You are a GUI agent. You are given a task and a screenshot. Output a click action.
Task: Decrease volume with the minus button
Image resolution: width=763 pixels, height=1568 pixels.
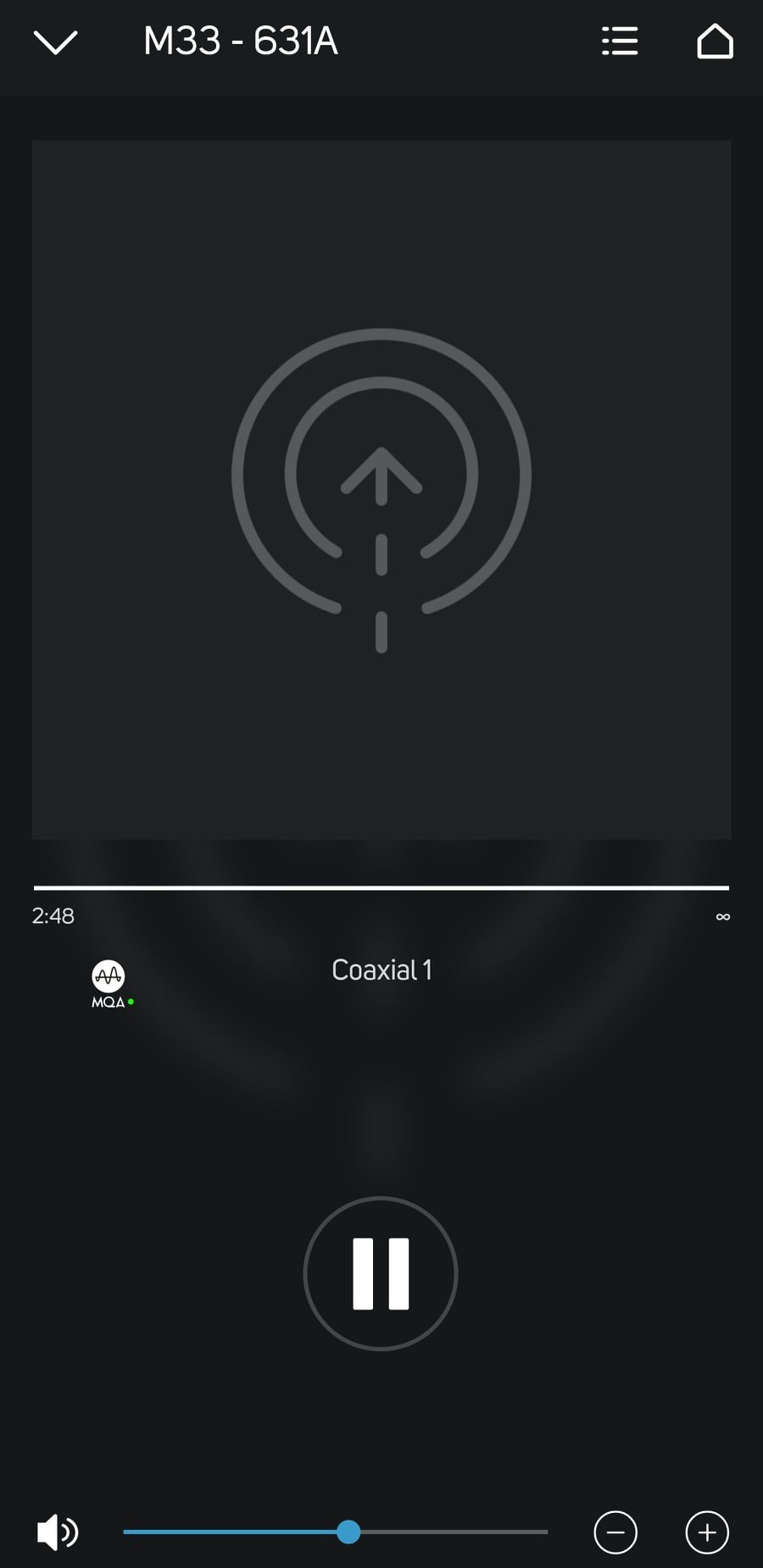pos(615,1532)
